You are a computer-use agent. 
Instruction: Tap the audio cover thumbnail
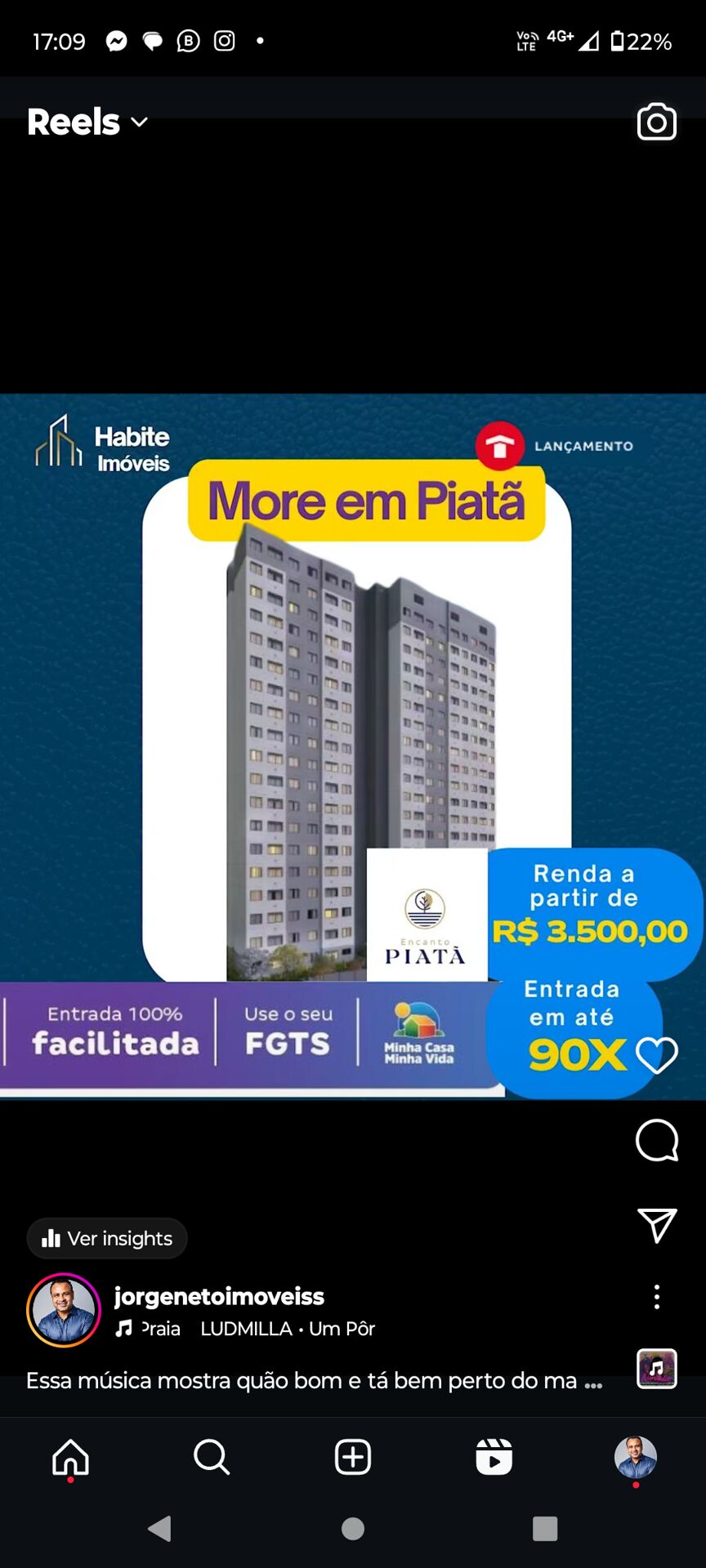click(x=657, y=1369)
